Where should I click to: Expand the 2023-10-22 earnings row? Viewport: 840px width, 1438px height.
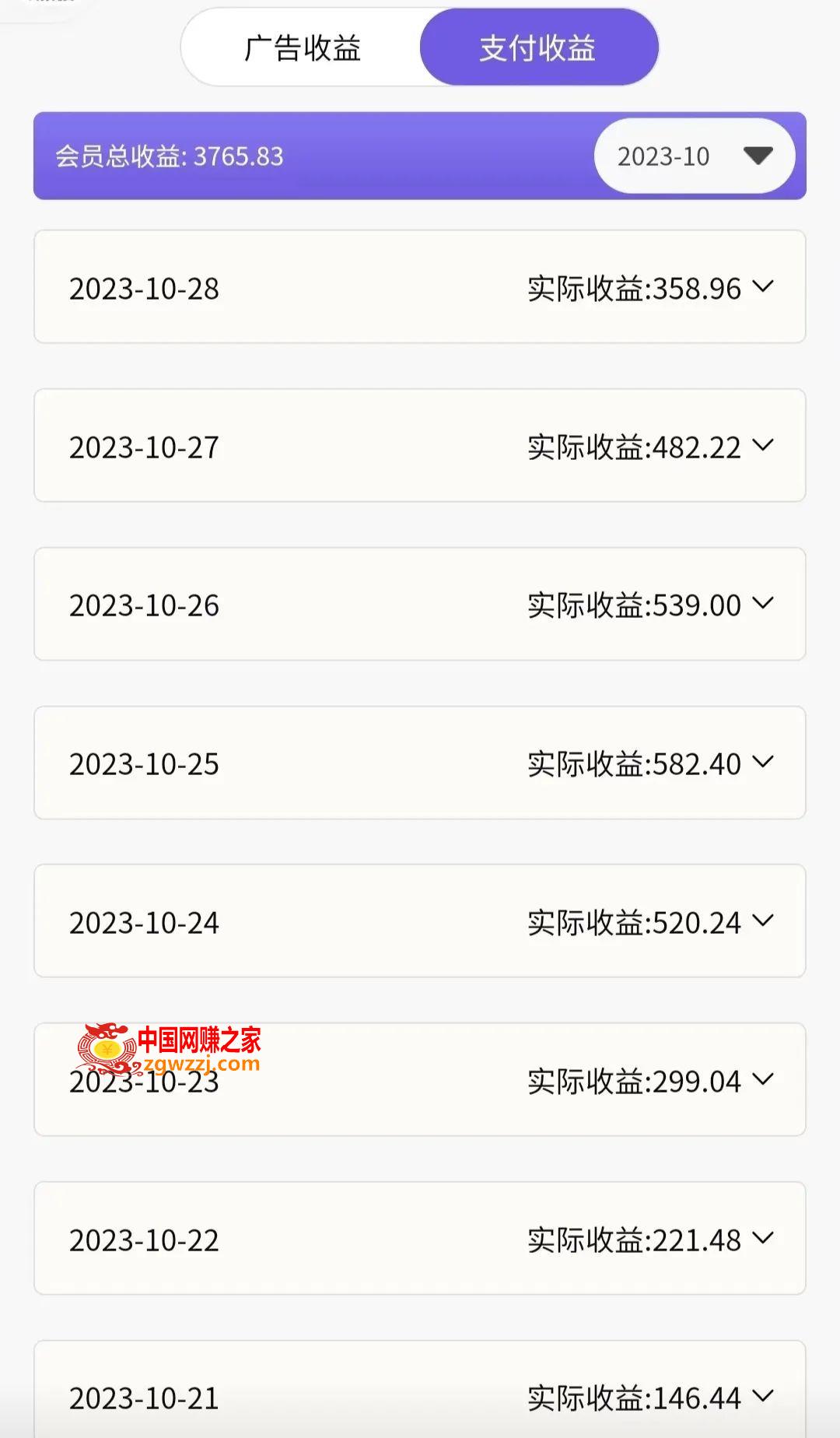pos(420,1239)
